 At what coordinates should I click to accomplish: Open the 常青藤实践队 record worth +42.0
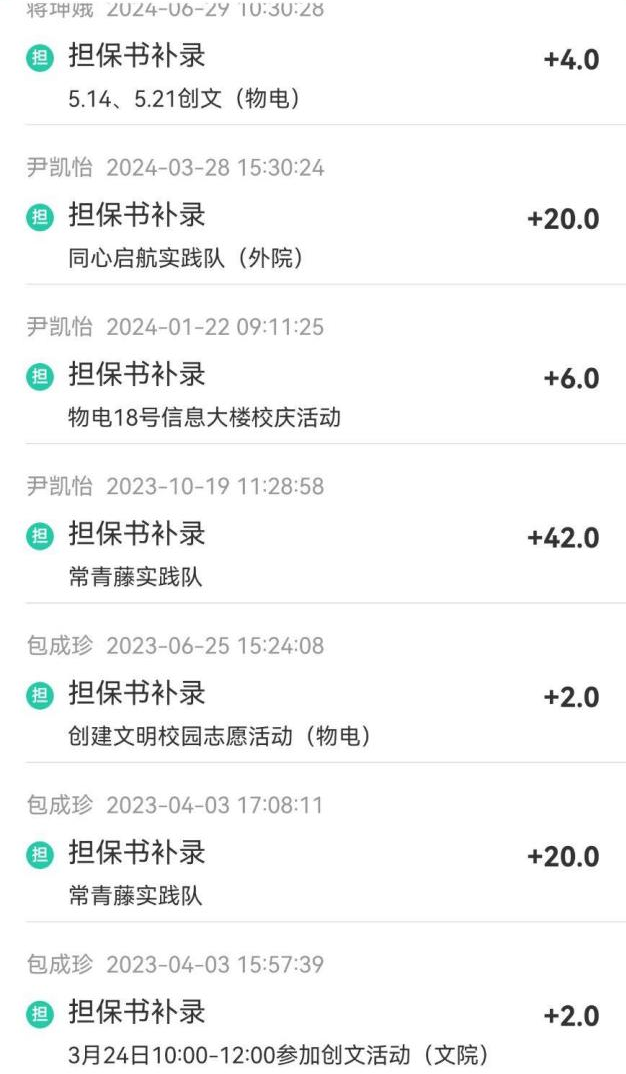(x=312, y=555)
